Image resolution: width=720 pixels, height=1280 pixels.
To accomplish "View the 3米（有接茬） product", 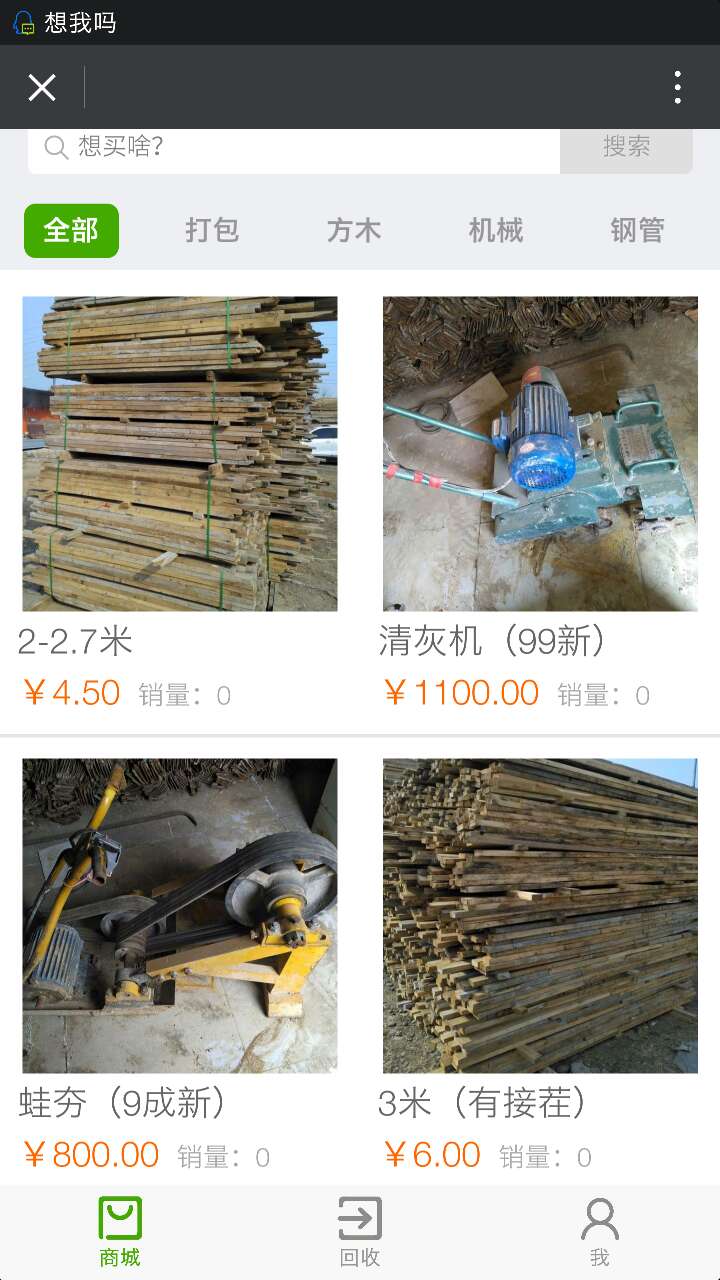I will coord(540,915).
